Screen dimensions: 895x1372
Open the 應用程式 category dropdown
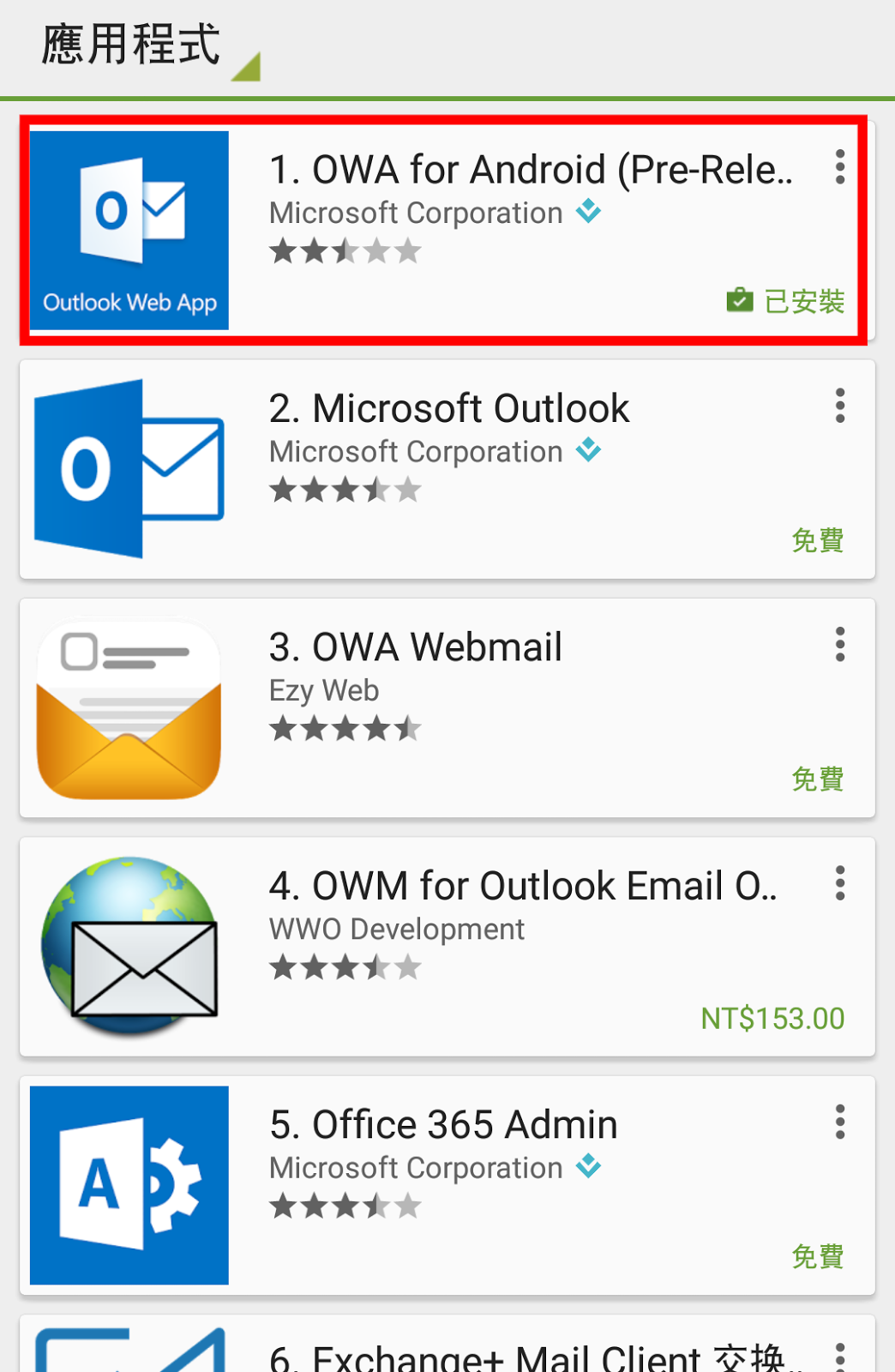[x=150, y=47]
